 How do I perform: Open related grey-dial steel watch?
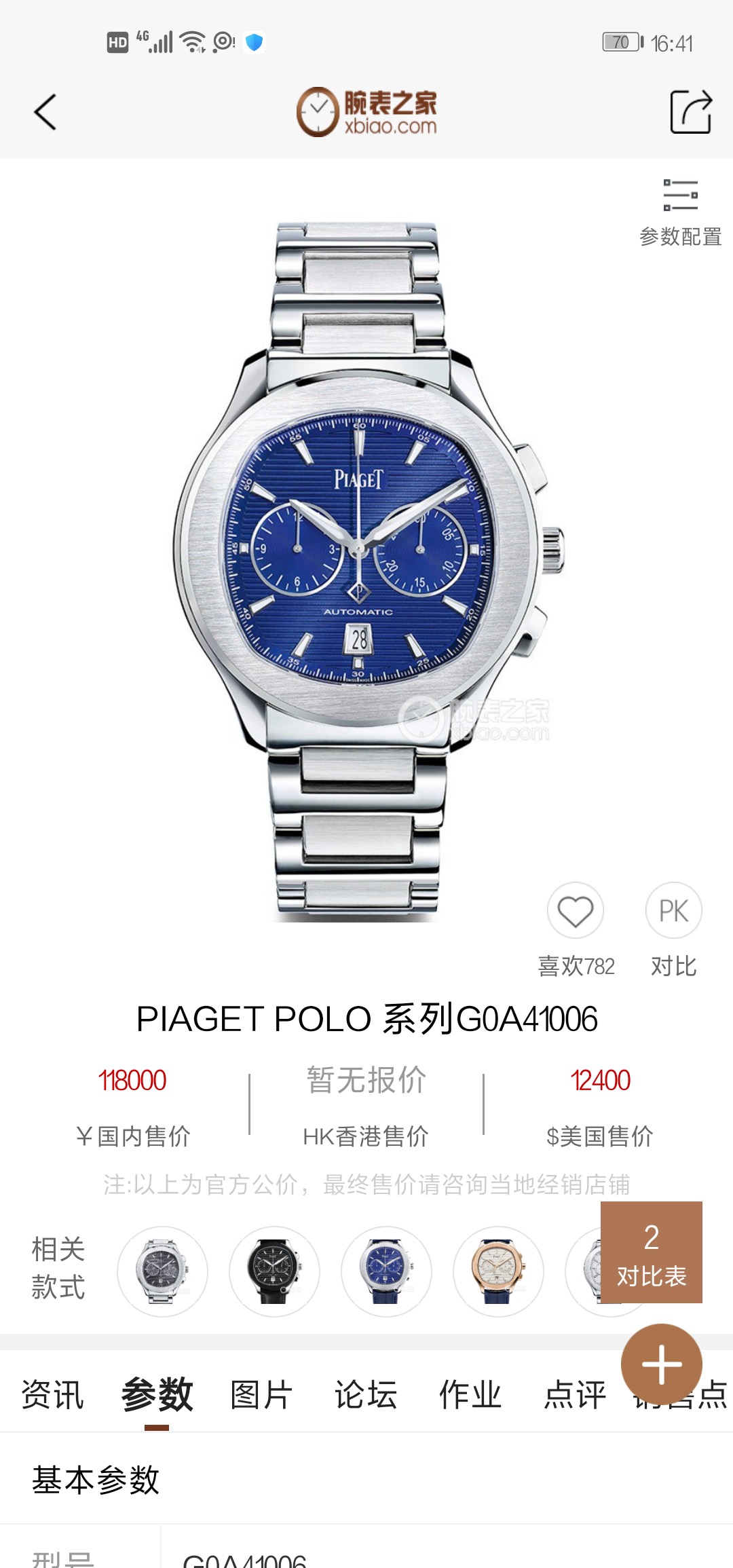[x=162, y=1271]
